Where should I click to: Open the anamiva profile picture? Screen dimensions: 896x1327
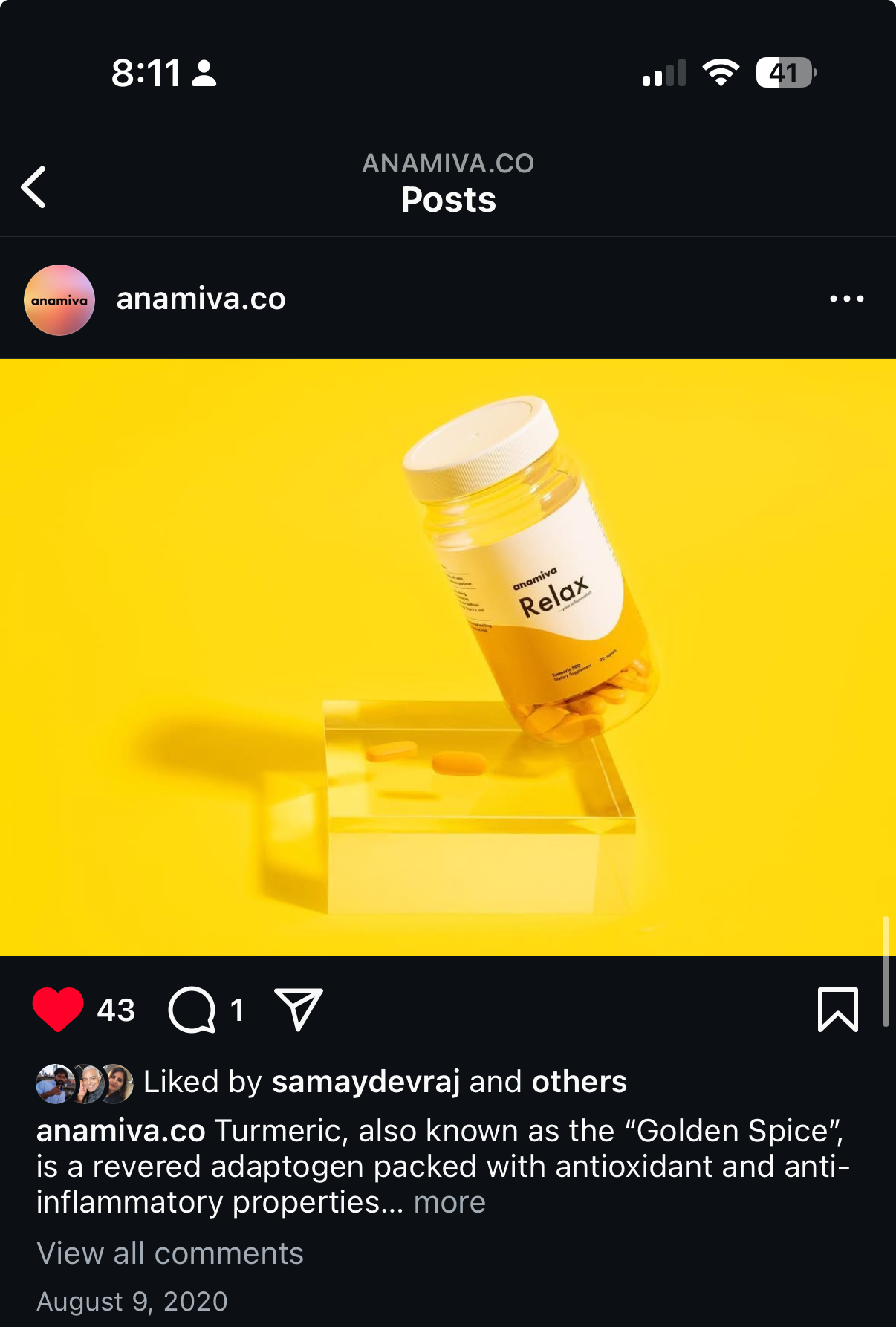pos(59,299)
